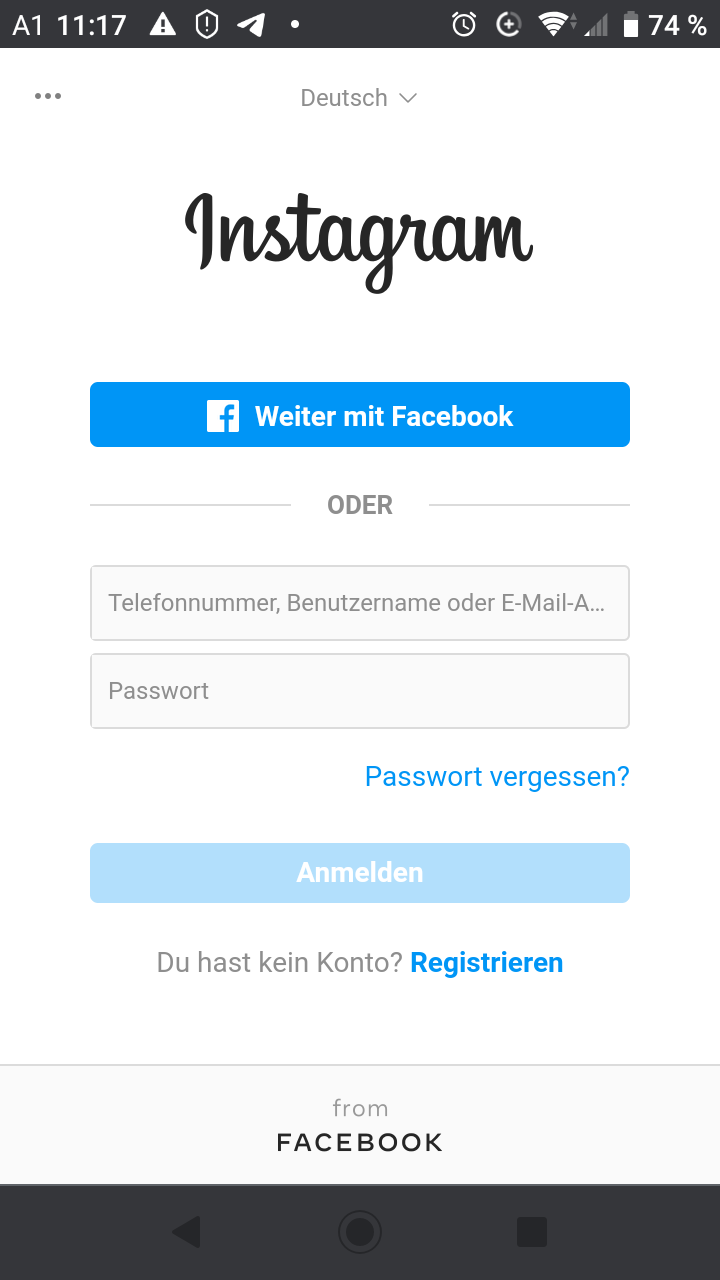Focus the Telefonnummer, Benutzername oder E-Mail field

click(x=360, y=603)
